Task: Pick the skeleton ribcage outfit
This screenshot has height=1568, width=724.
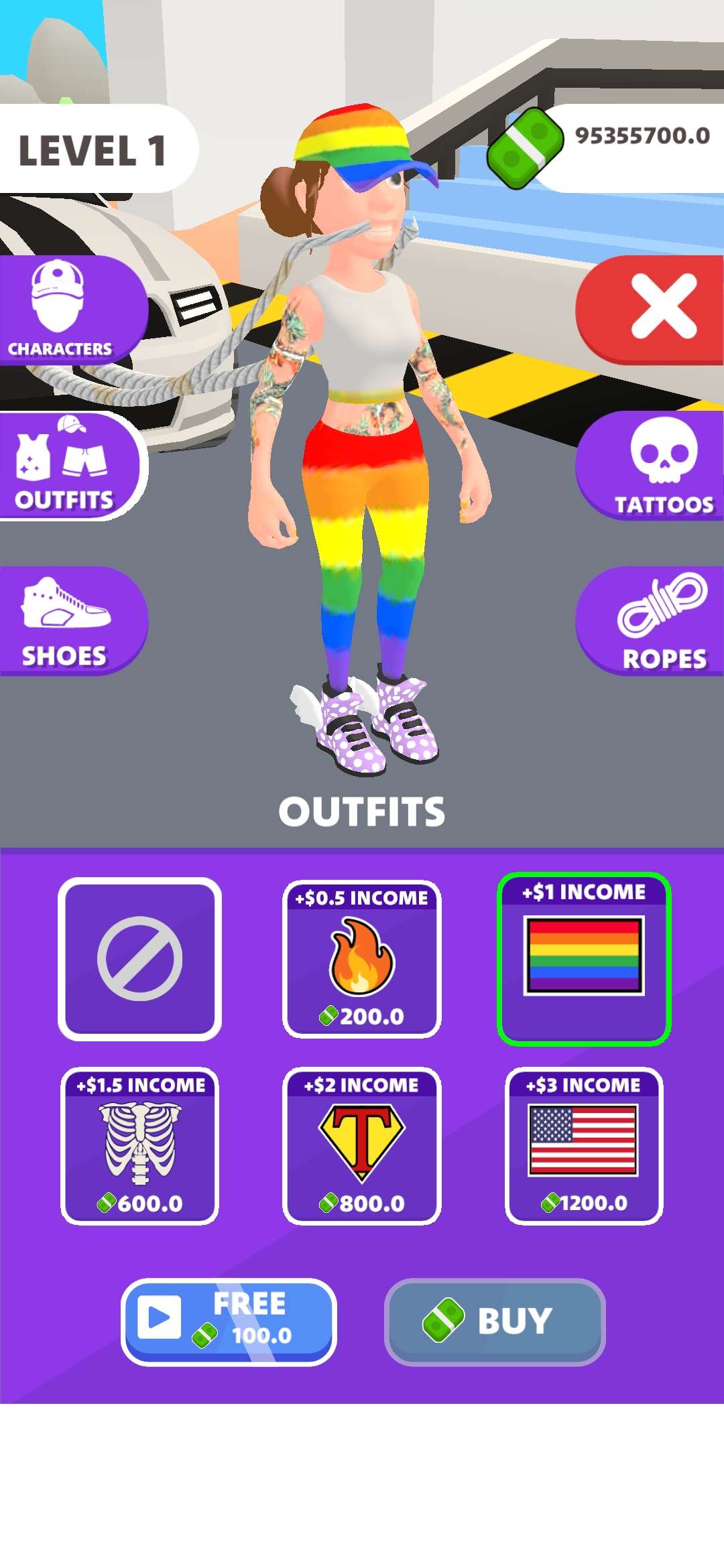Action: point(139,1146)
